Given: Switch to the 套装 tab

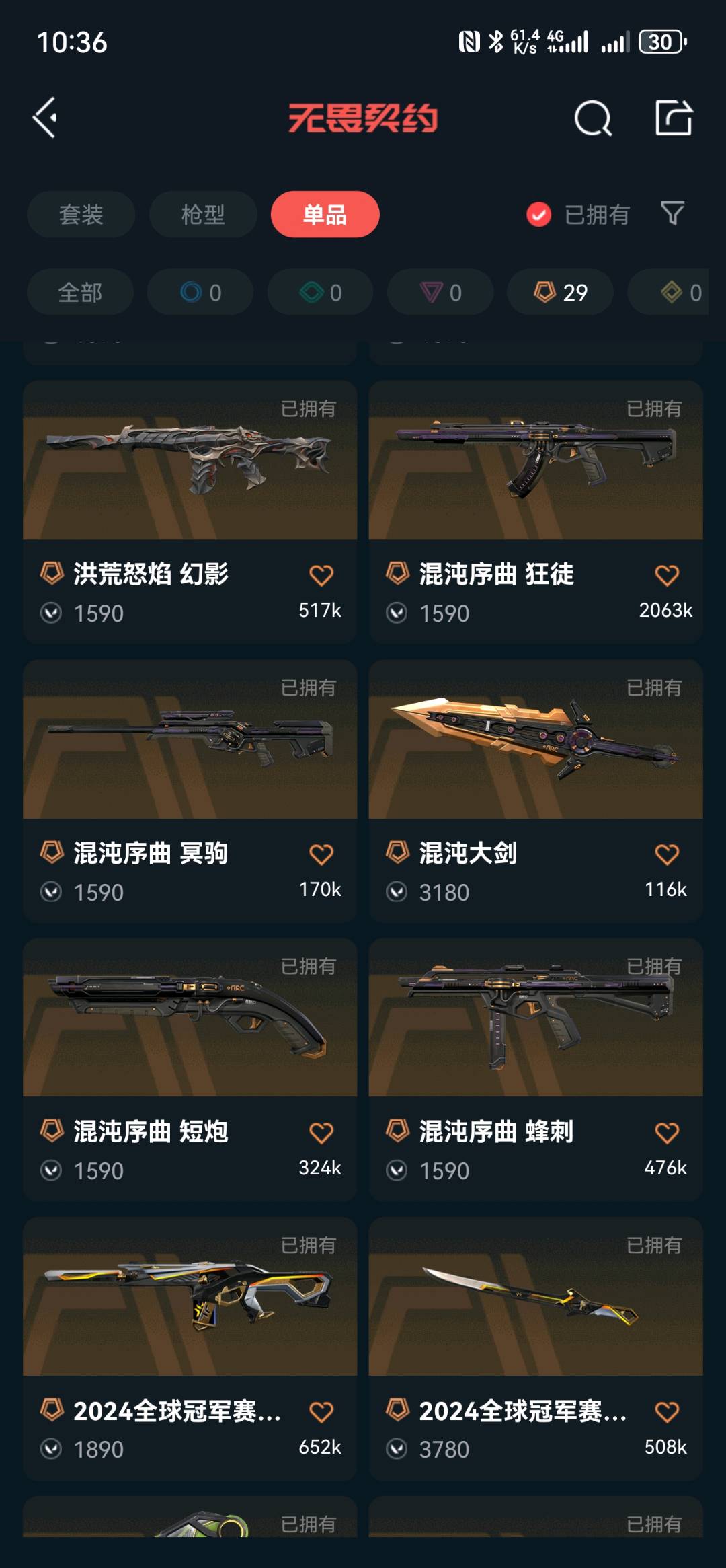Looking at the screenshot, I should click(x=81, y=215).
